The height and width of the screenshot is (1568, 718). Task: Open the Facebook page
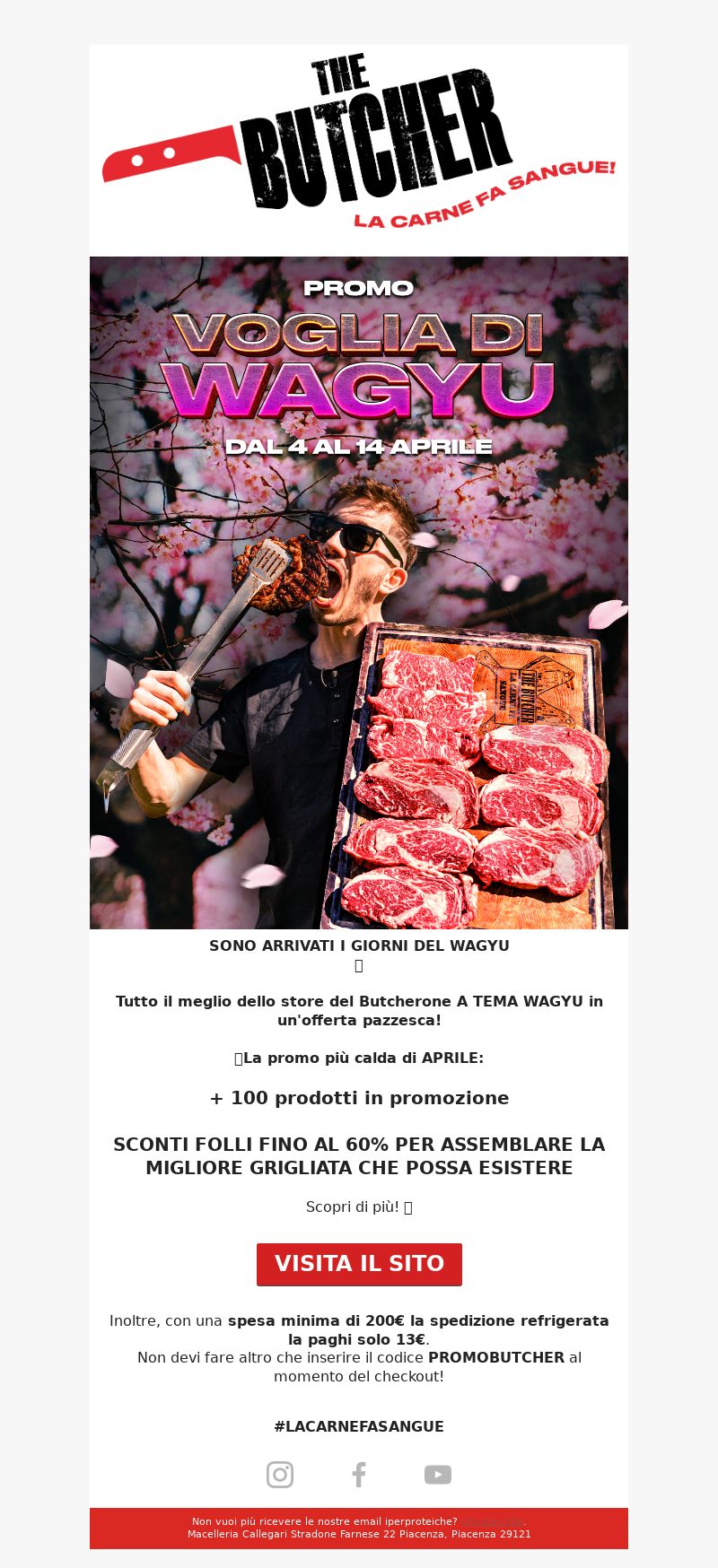pos(359,1475)
